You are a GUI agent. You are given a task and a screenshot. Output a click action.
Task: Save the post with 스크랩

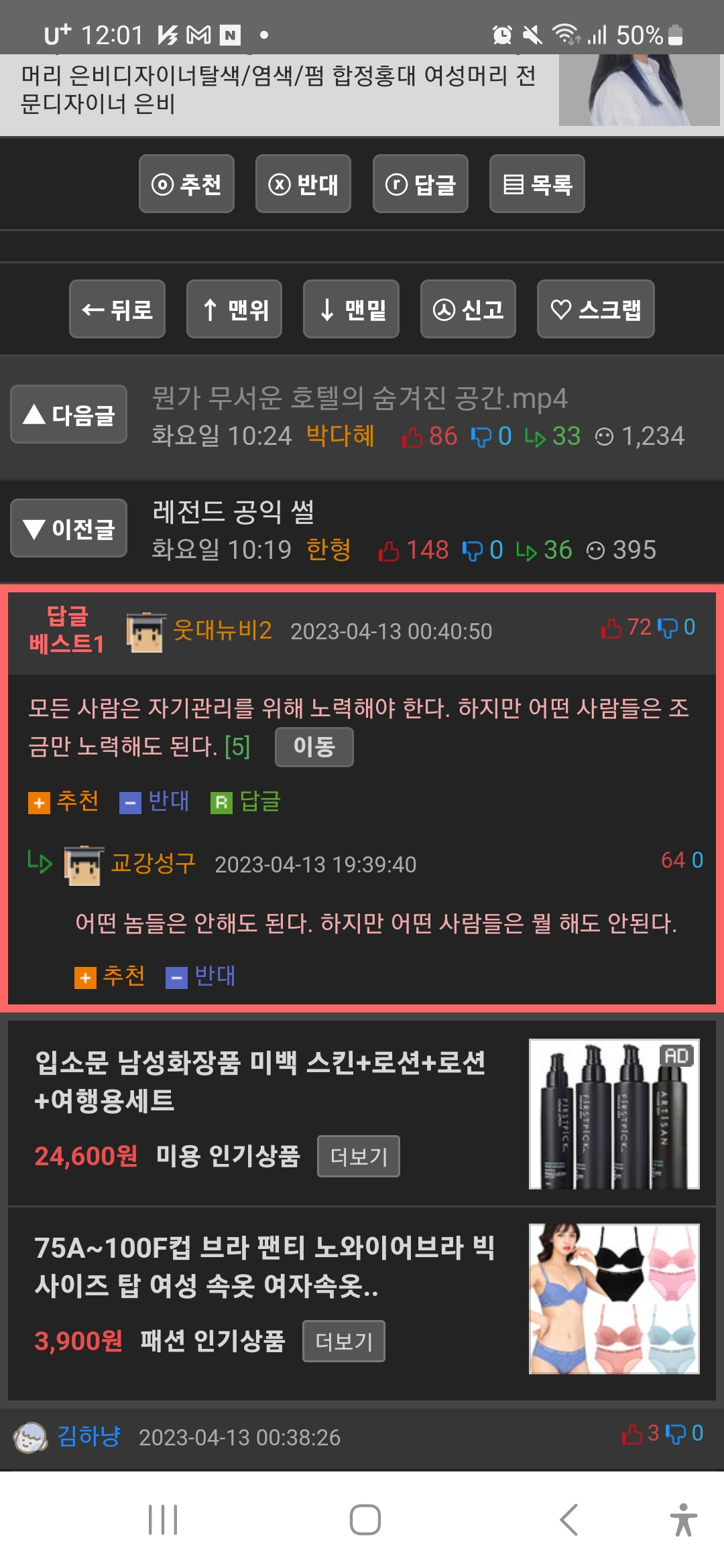595,309
